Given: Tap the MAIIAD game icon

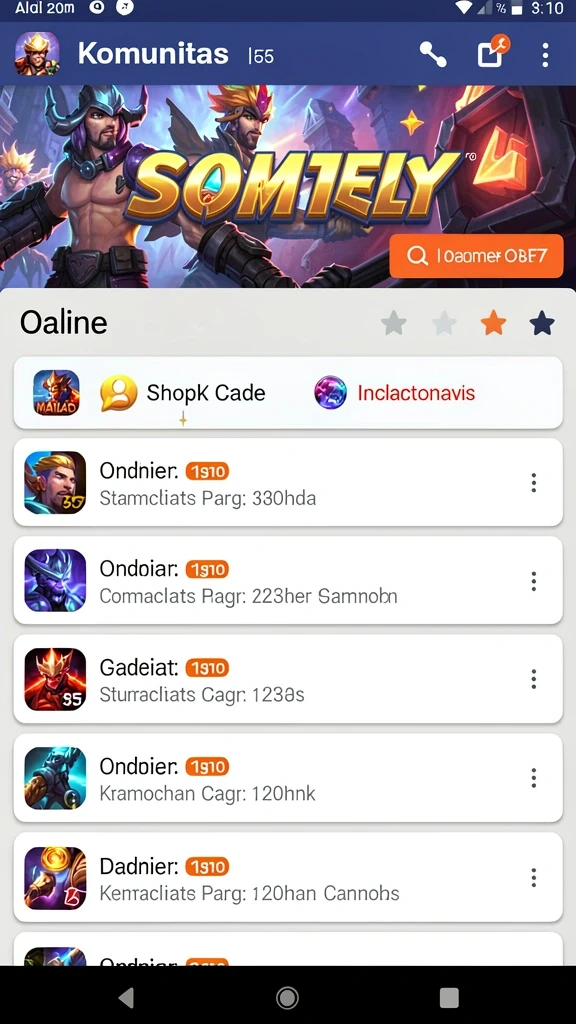Looking at the screenshot, I should click(56, 393).
